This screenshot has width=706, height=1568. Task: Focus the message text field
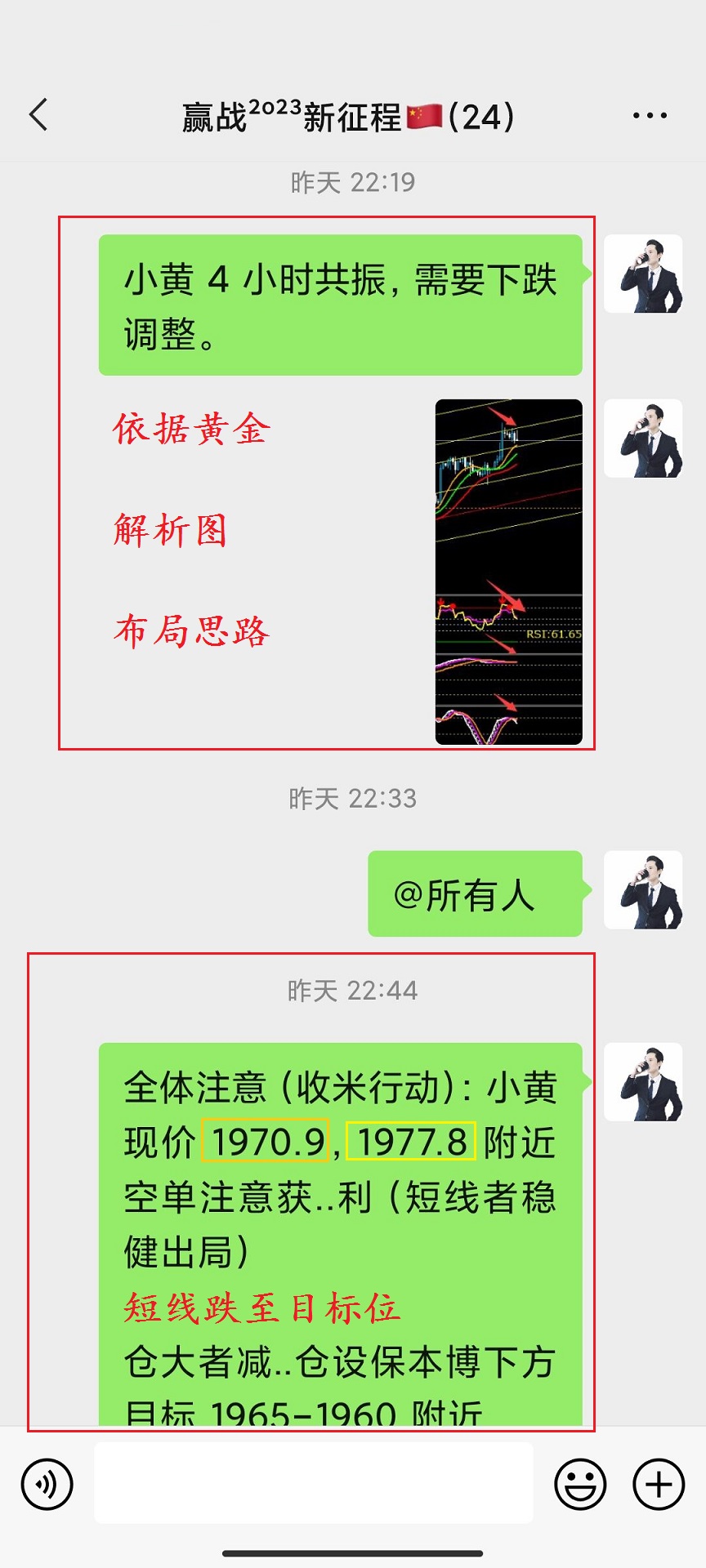(x=314, y=1482)
